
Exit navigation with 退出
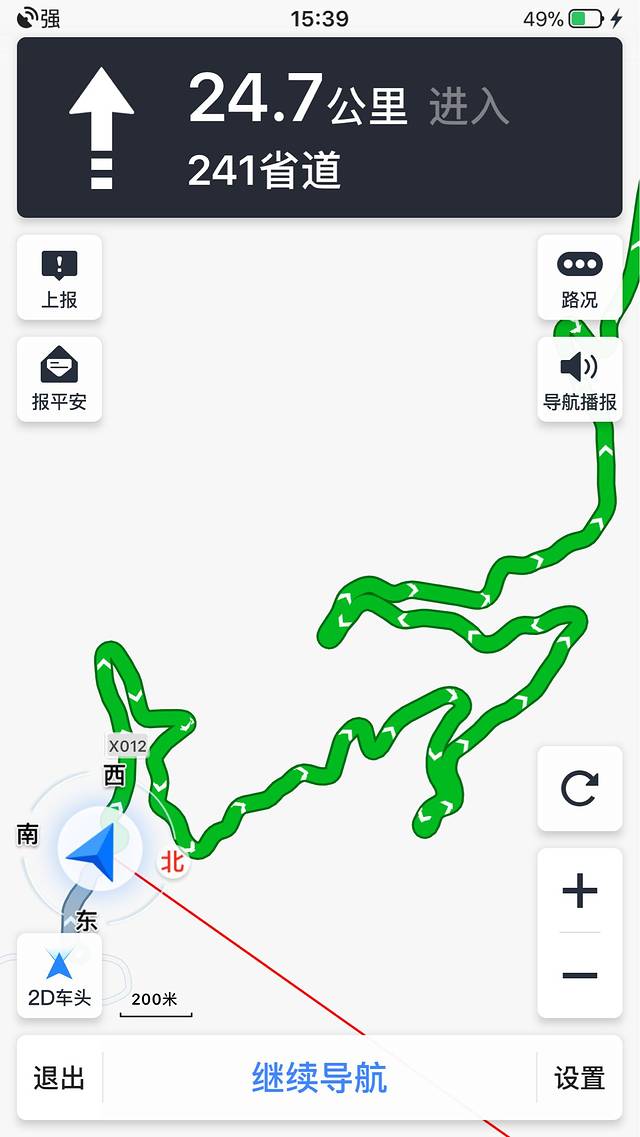point(59,1078)
